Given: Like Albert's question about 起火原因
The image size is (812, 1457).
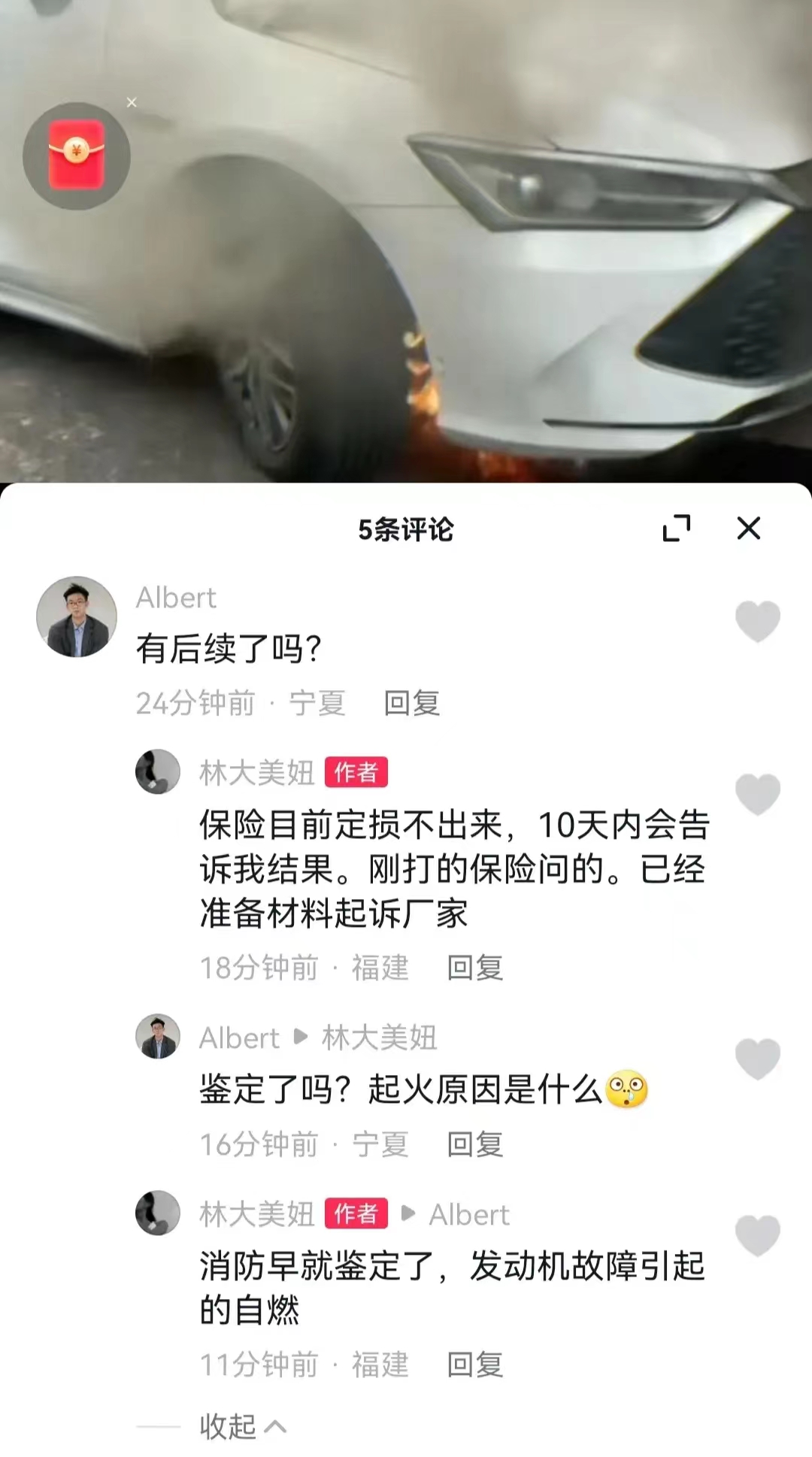Looking at the screenshot, I should (x=757, y=1059).
